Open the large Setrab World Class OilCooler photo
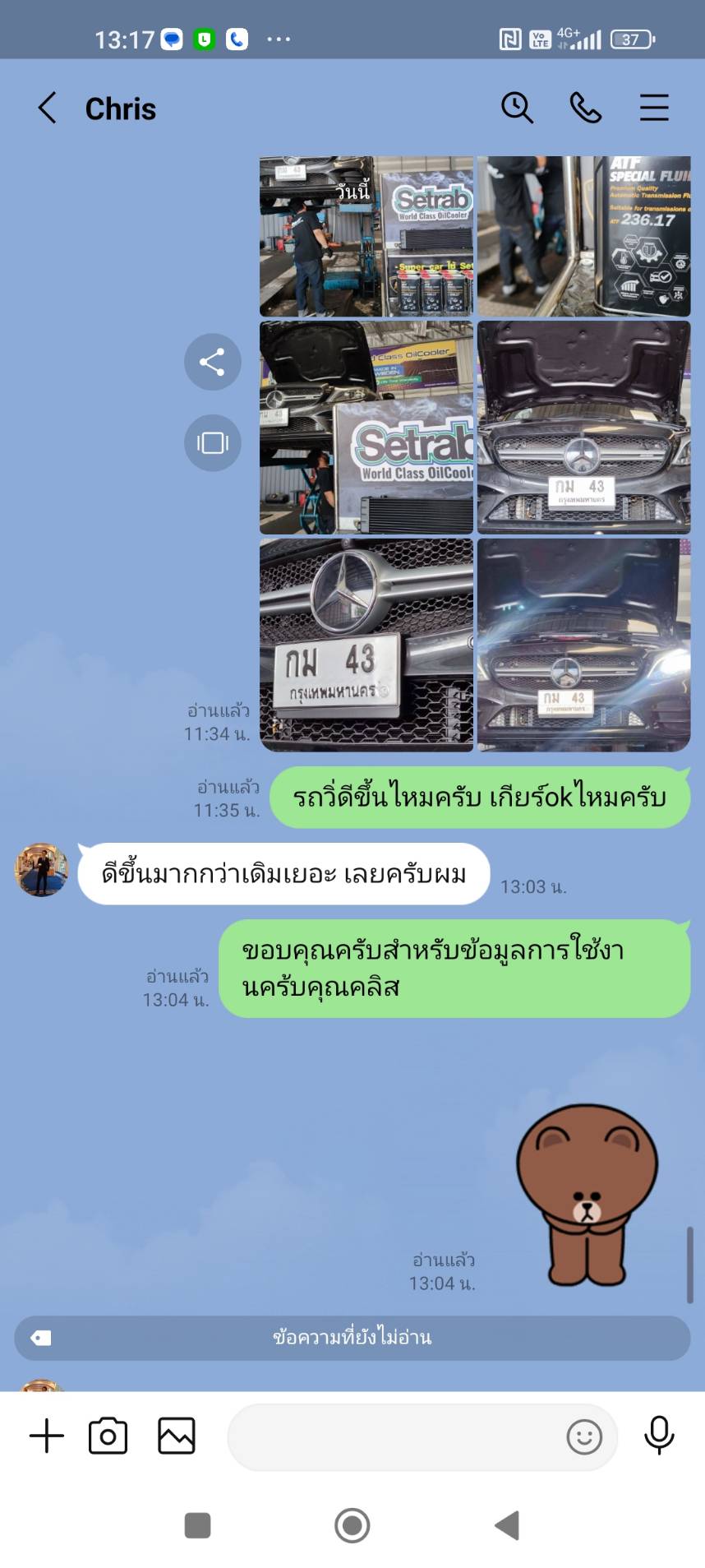This screenshot has height=1568, width=705. point(366,428)
